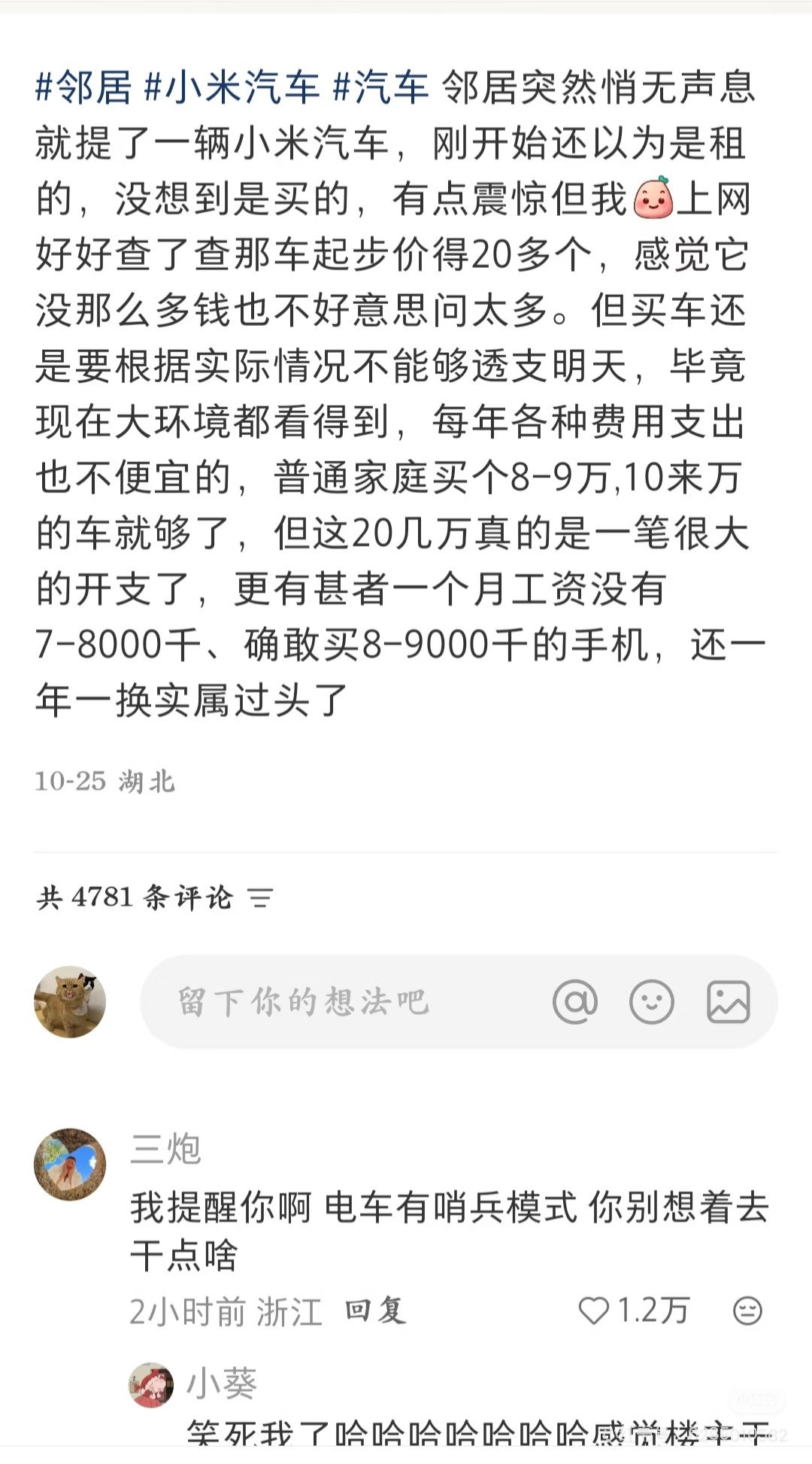
Task: Dislike 三炮's comment
Action: [x=747, y=1311]
